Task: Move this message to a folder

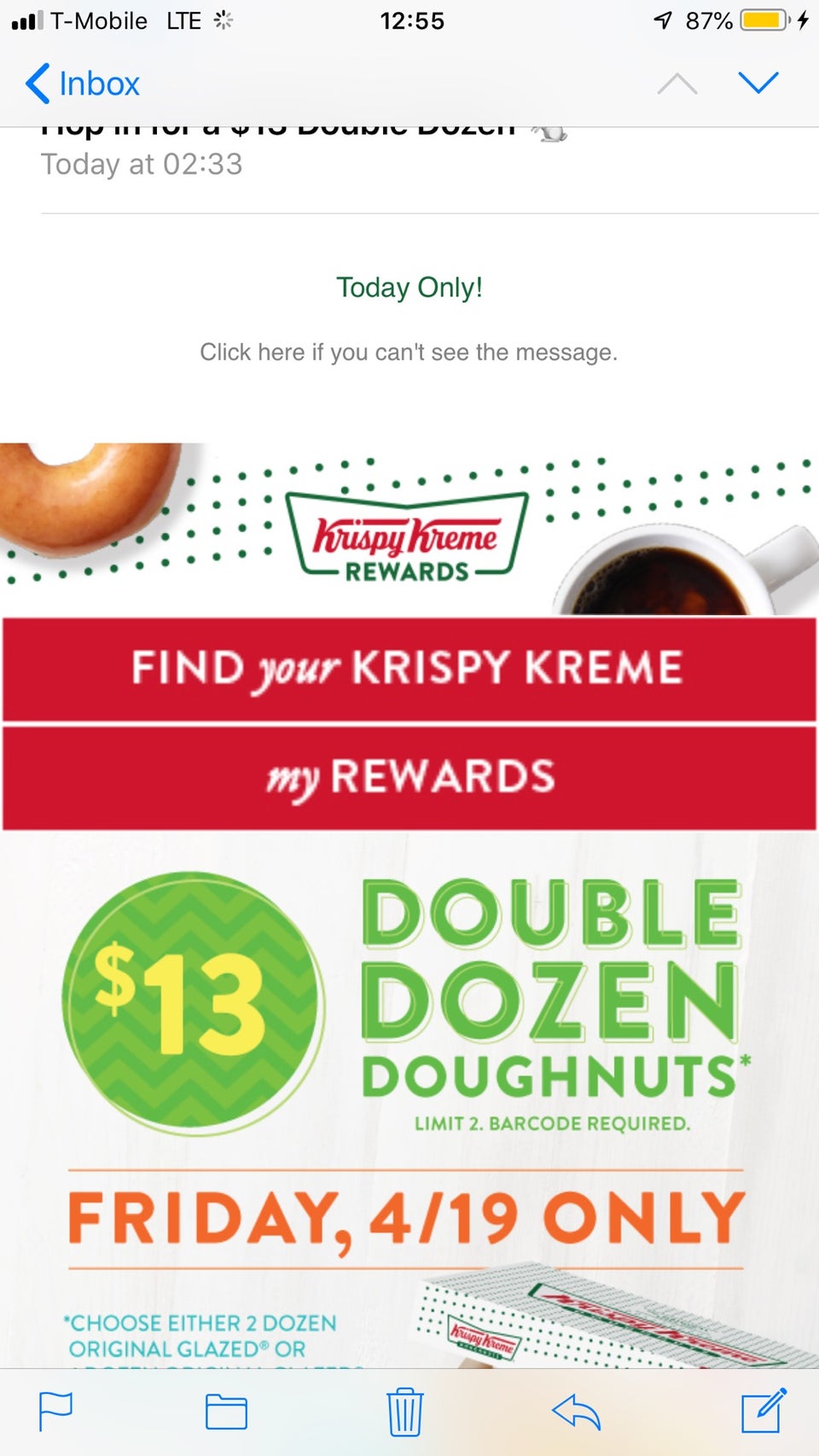Action: coord(226,1412)
